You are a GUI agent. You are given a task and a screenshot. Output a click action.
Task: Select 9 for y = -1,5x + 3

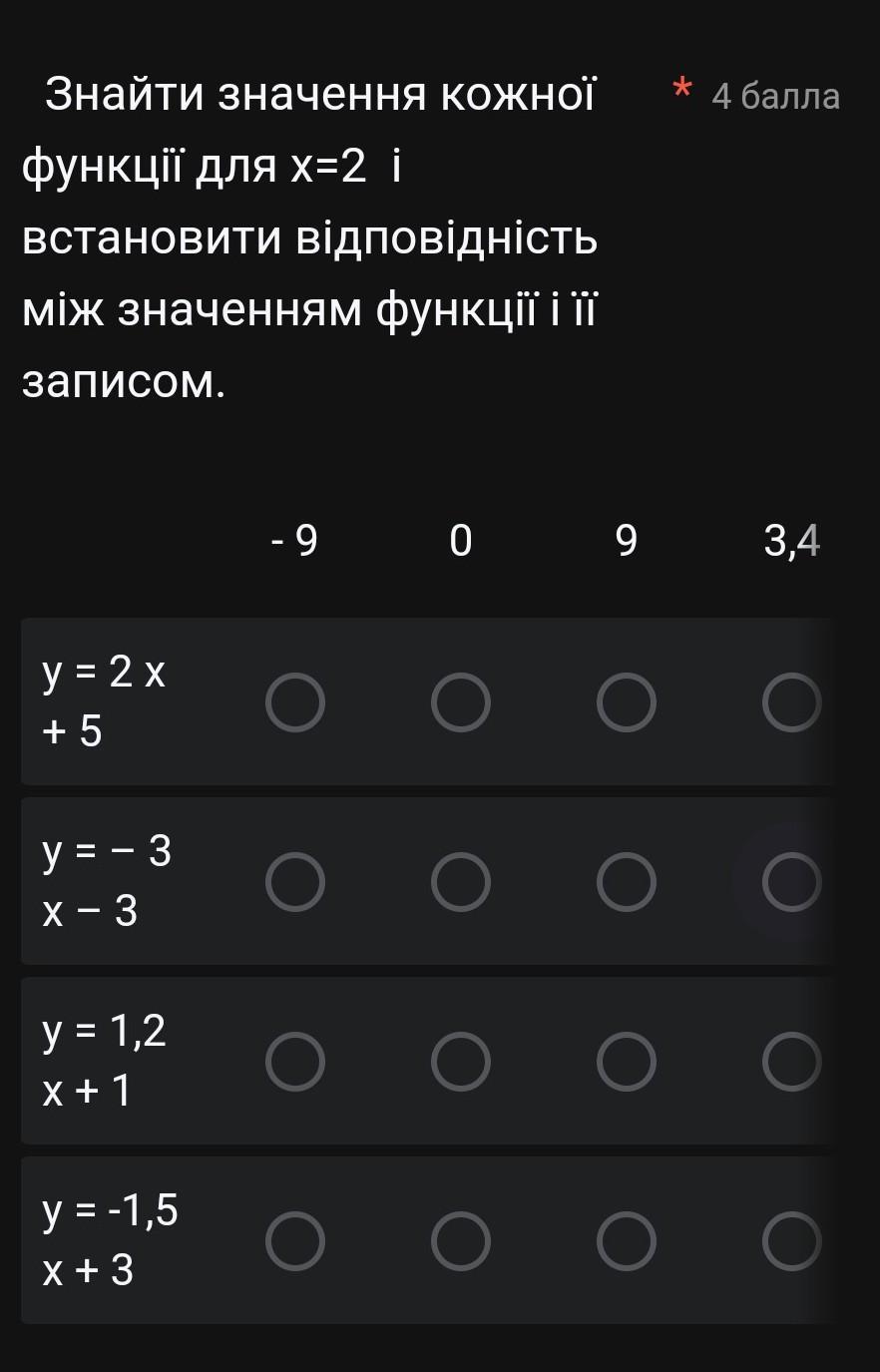pyautogui.click(x=627, y=1241)
